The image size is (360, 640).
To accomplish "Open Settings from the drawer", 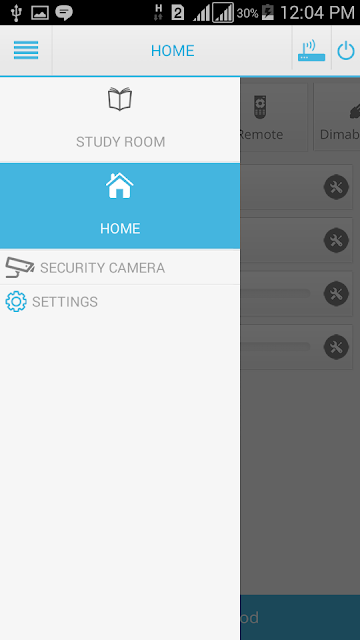I will (x=120, y=302).
